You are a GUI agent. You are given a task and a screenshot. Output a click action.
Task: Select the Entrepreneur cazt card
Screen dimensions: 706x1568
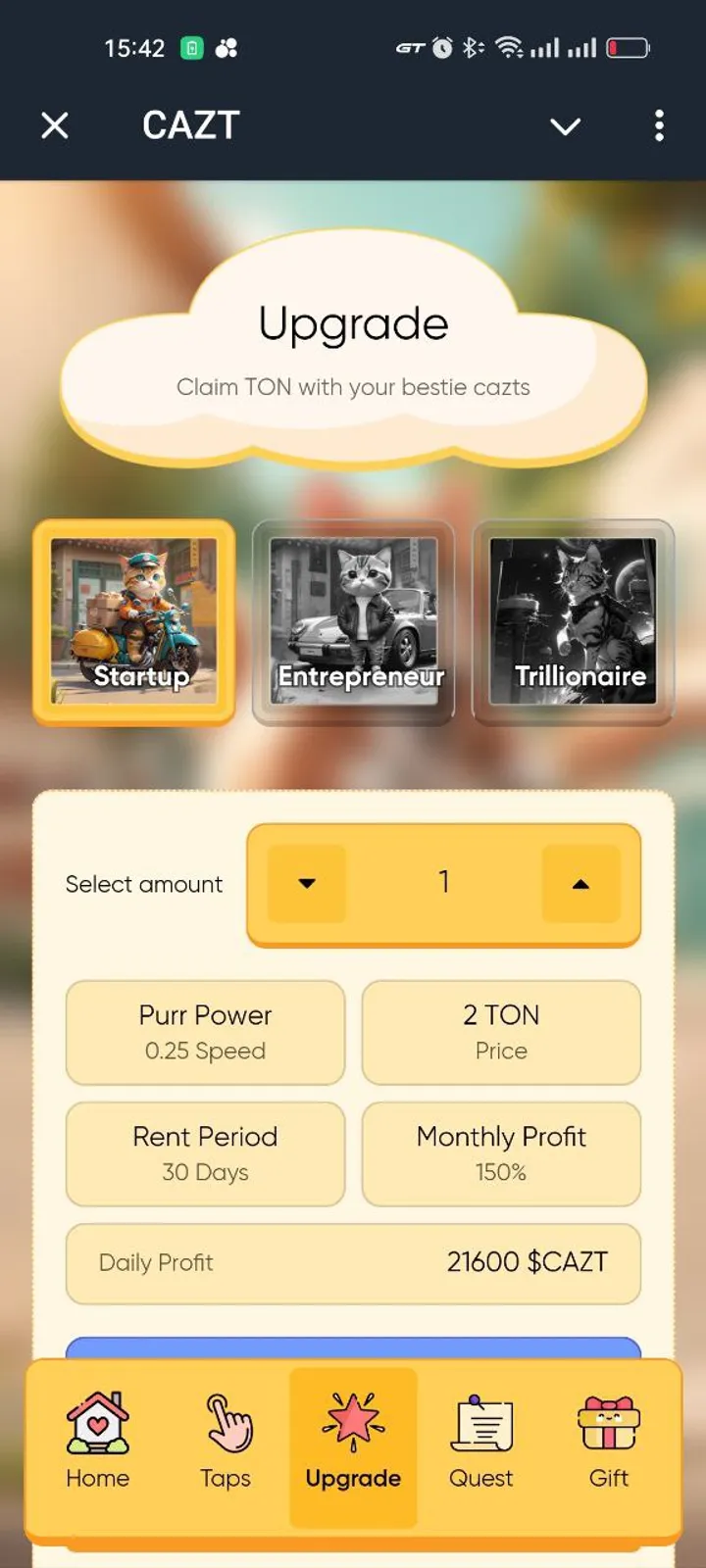pyautogui.click(x=353, y=619)
